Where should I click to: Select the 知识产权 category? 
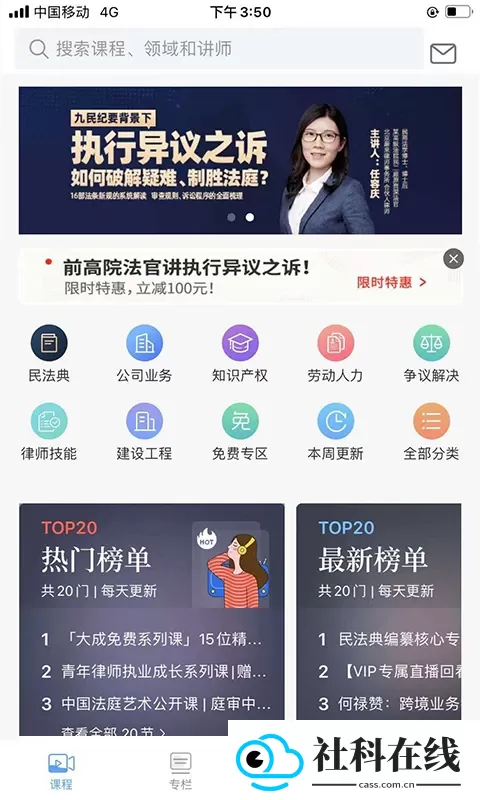[240, 354]
